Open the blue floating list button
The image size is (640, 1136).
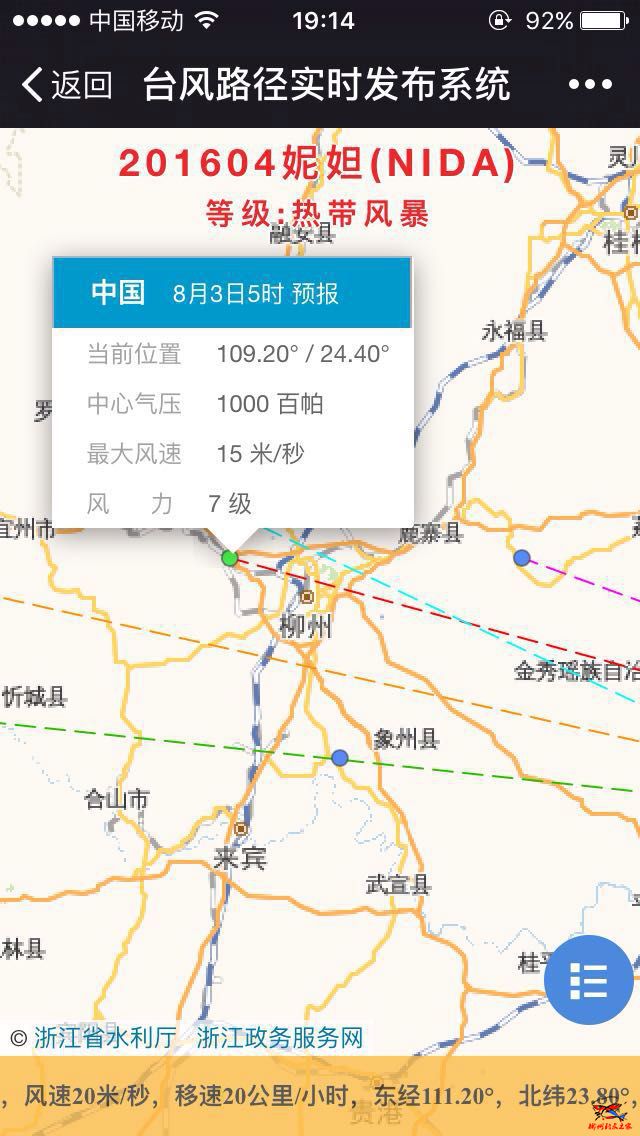tap(589, 980)
